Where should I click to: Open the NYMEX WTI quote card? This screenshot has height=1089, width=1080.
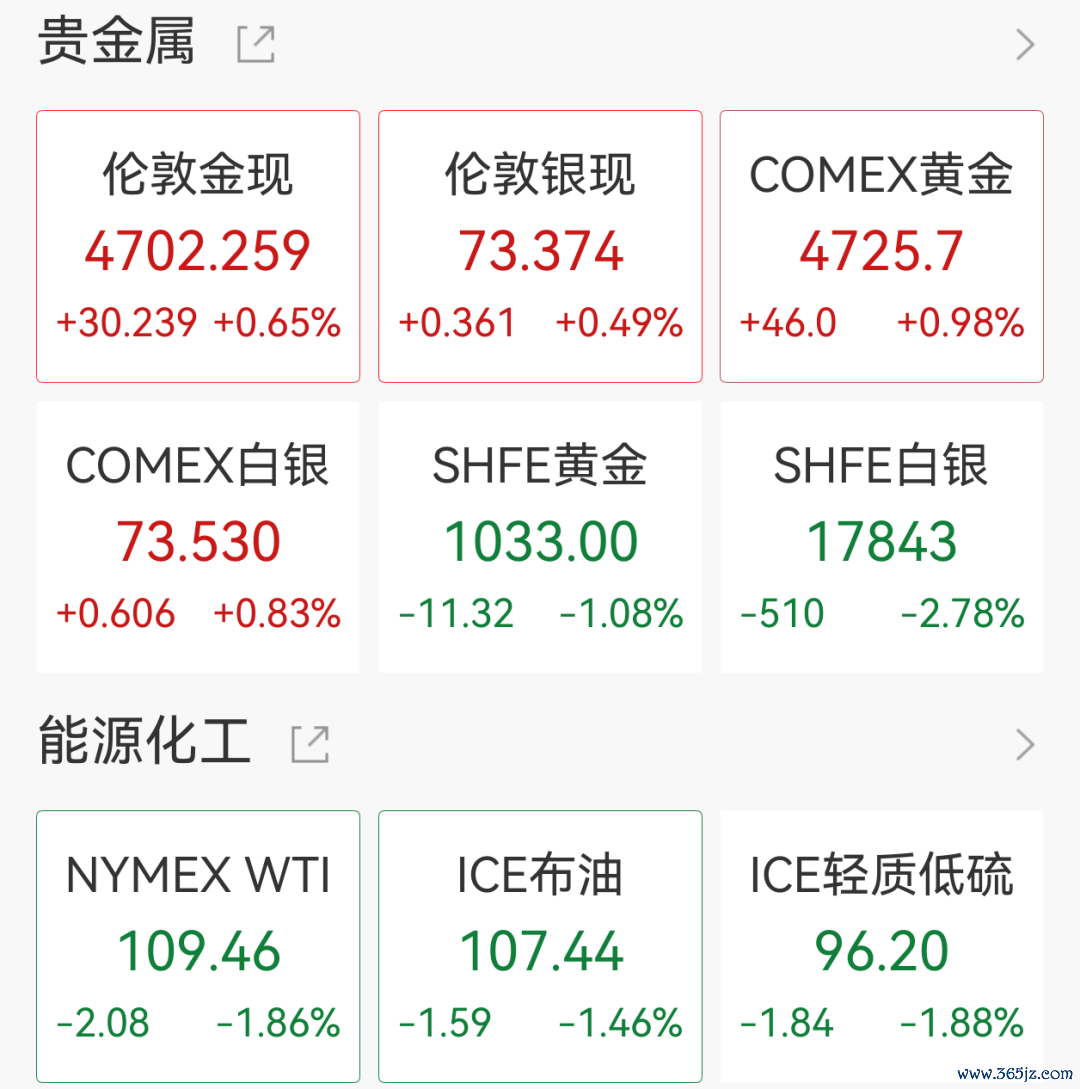click(x=198, y=946)
